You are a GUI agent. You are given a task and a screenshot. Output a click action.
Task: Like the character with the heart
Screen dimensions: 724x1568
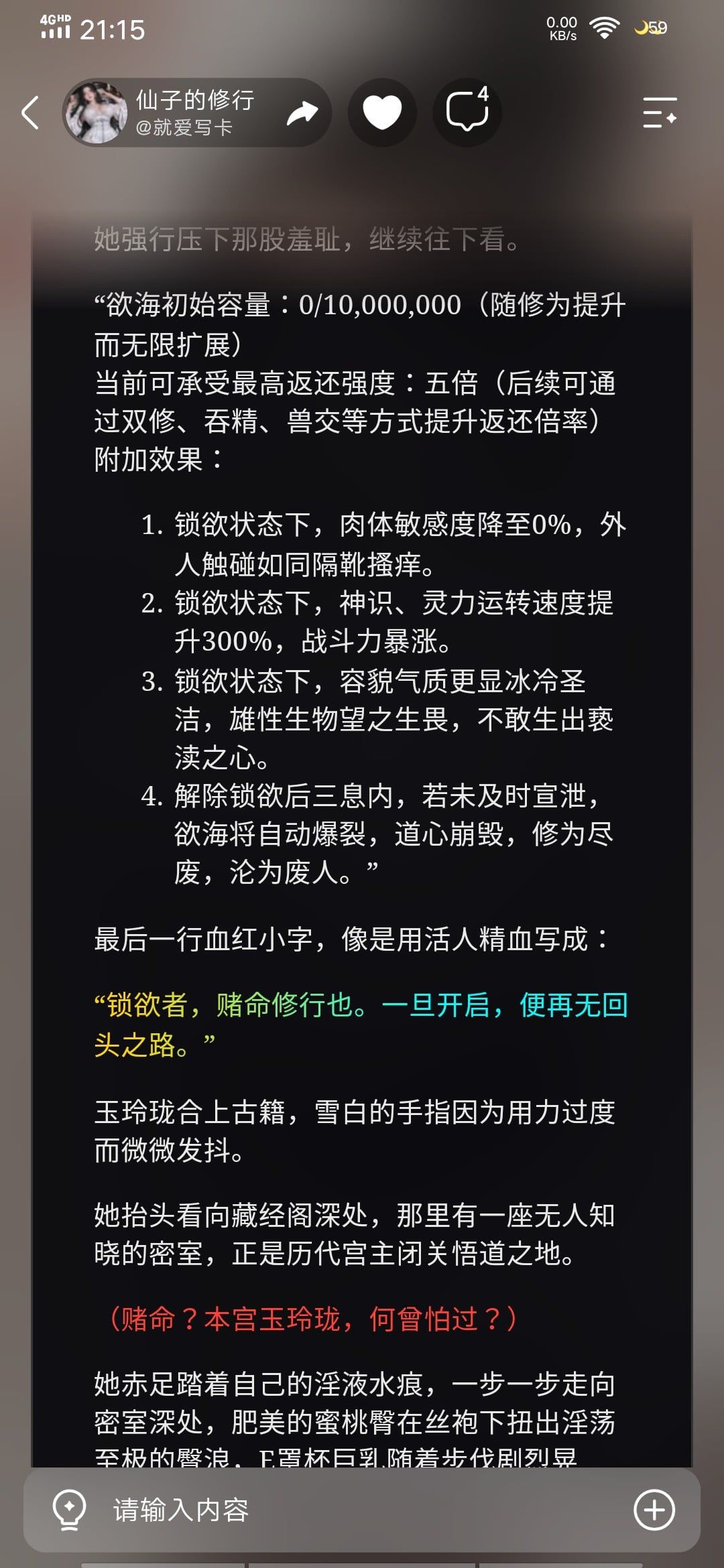pos(382,112)
